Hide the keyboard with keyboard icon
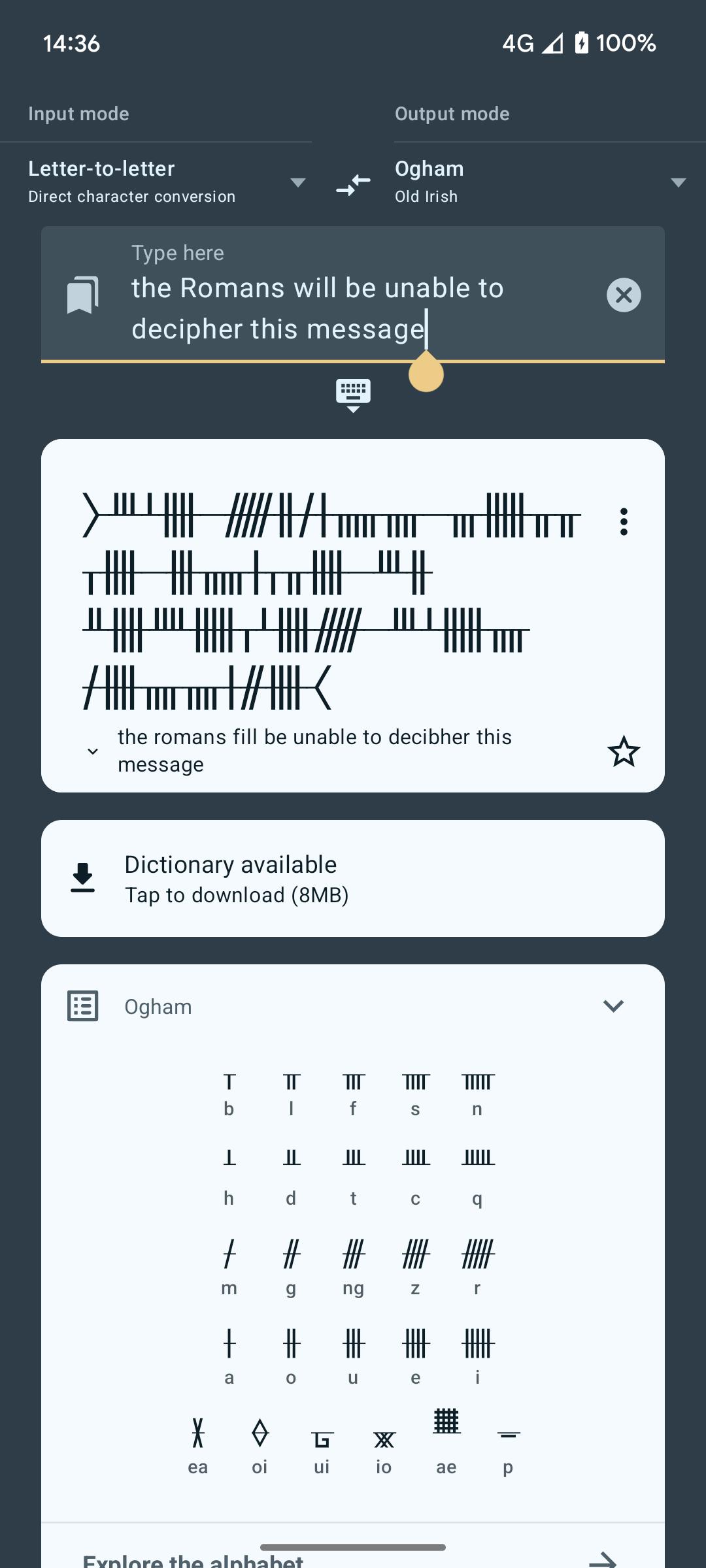 tap(353, 394)
